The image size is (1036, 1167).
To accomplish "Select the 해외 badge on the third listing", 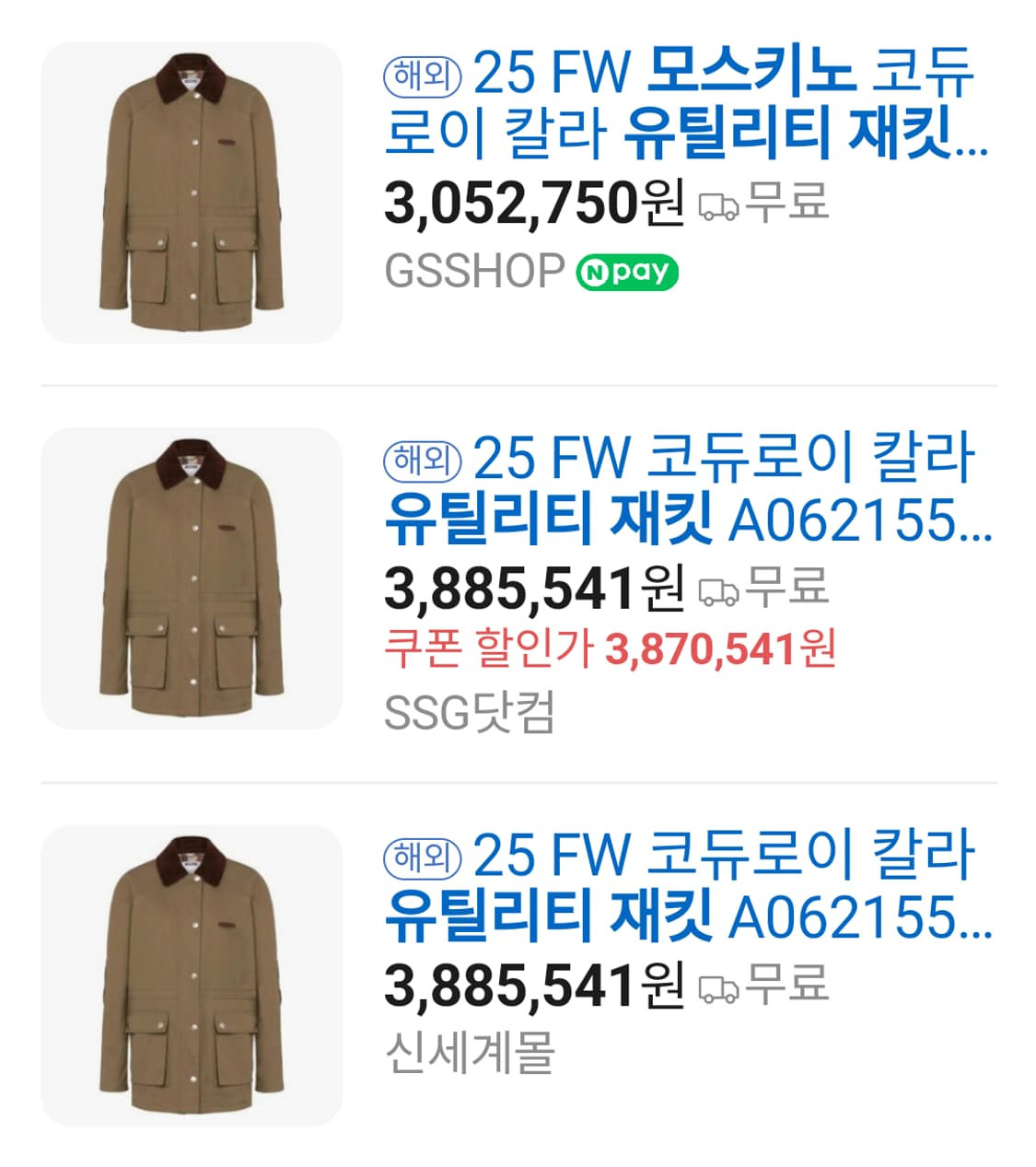I will pos(423,857).
